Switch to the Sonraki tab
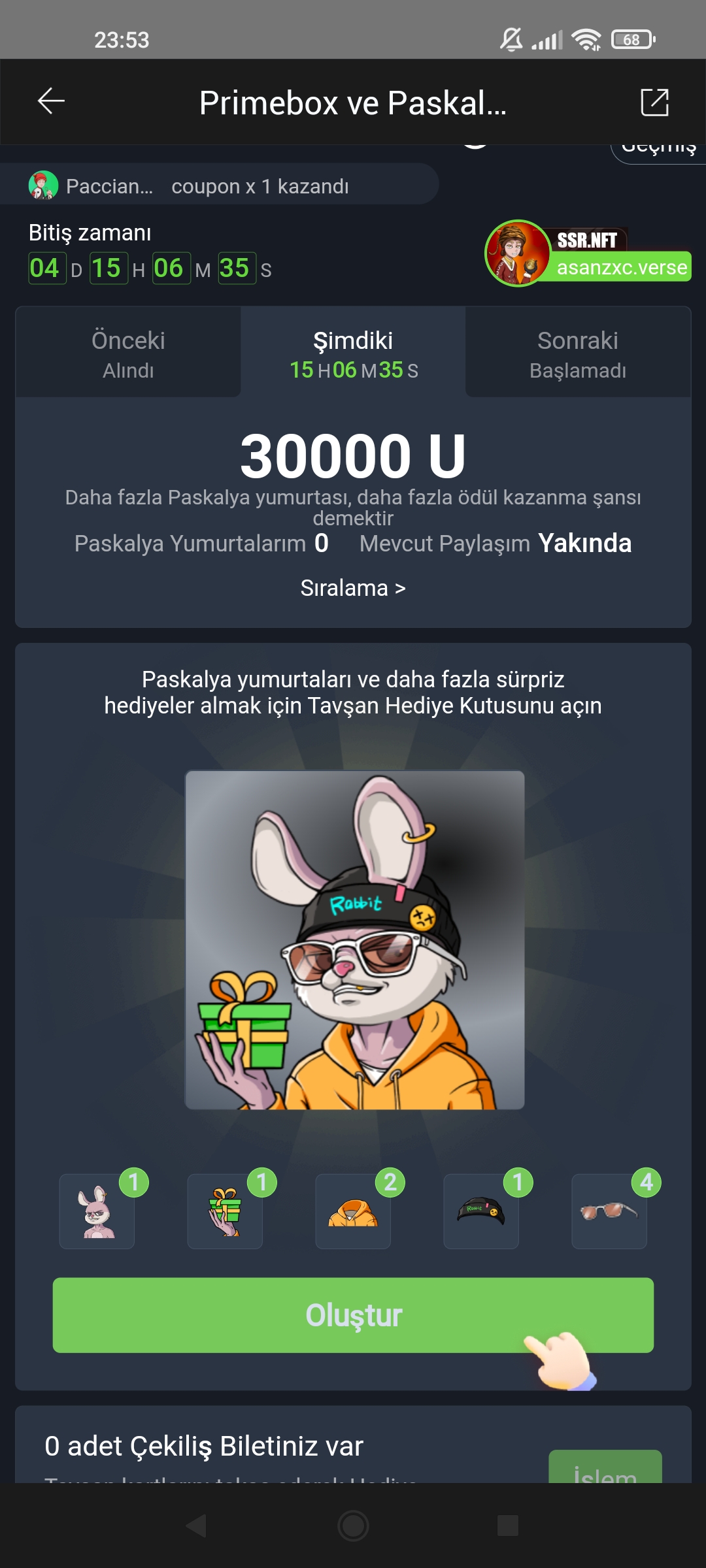 click(x=578, y=353)
